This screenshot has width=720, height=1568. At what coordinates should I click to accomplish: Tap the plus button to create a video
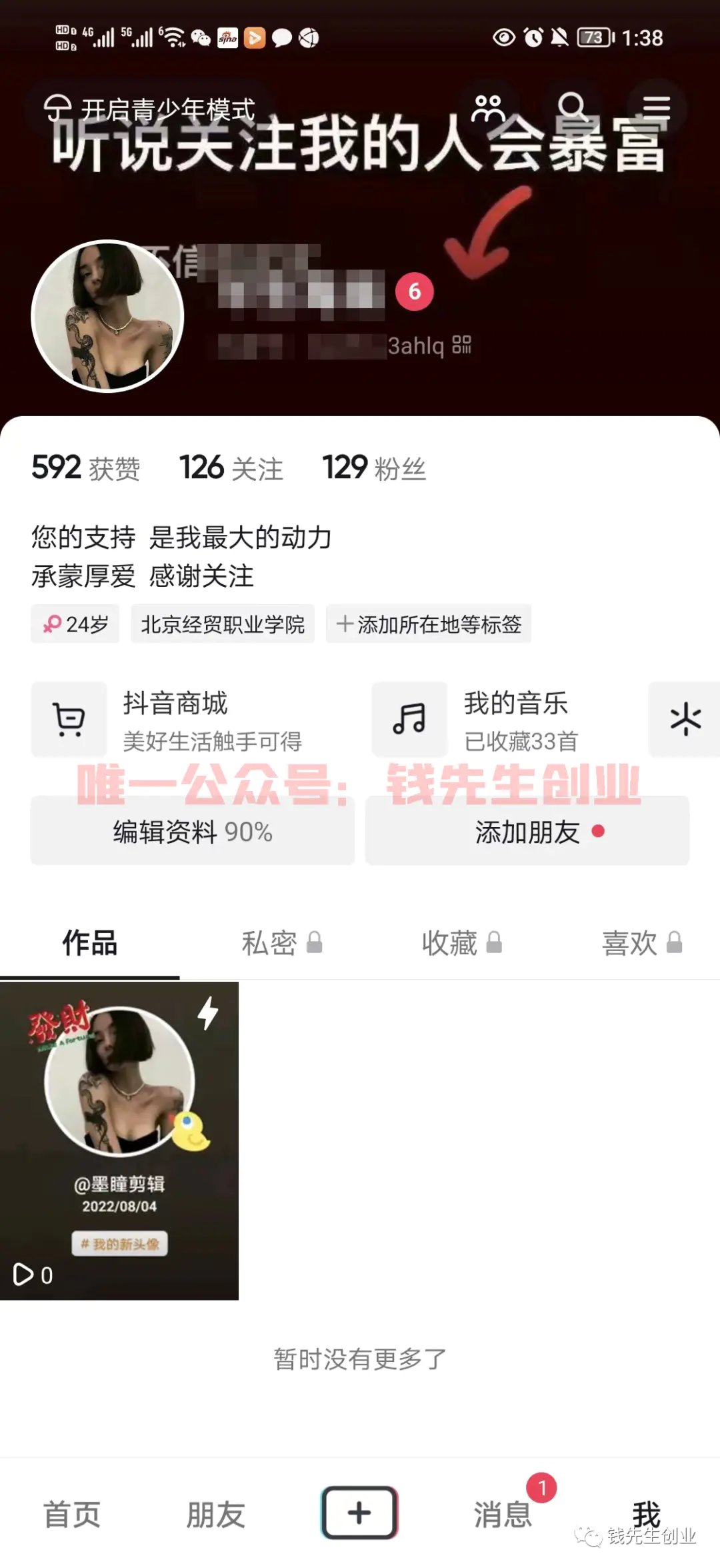click(359, 1513)
